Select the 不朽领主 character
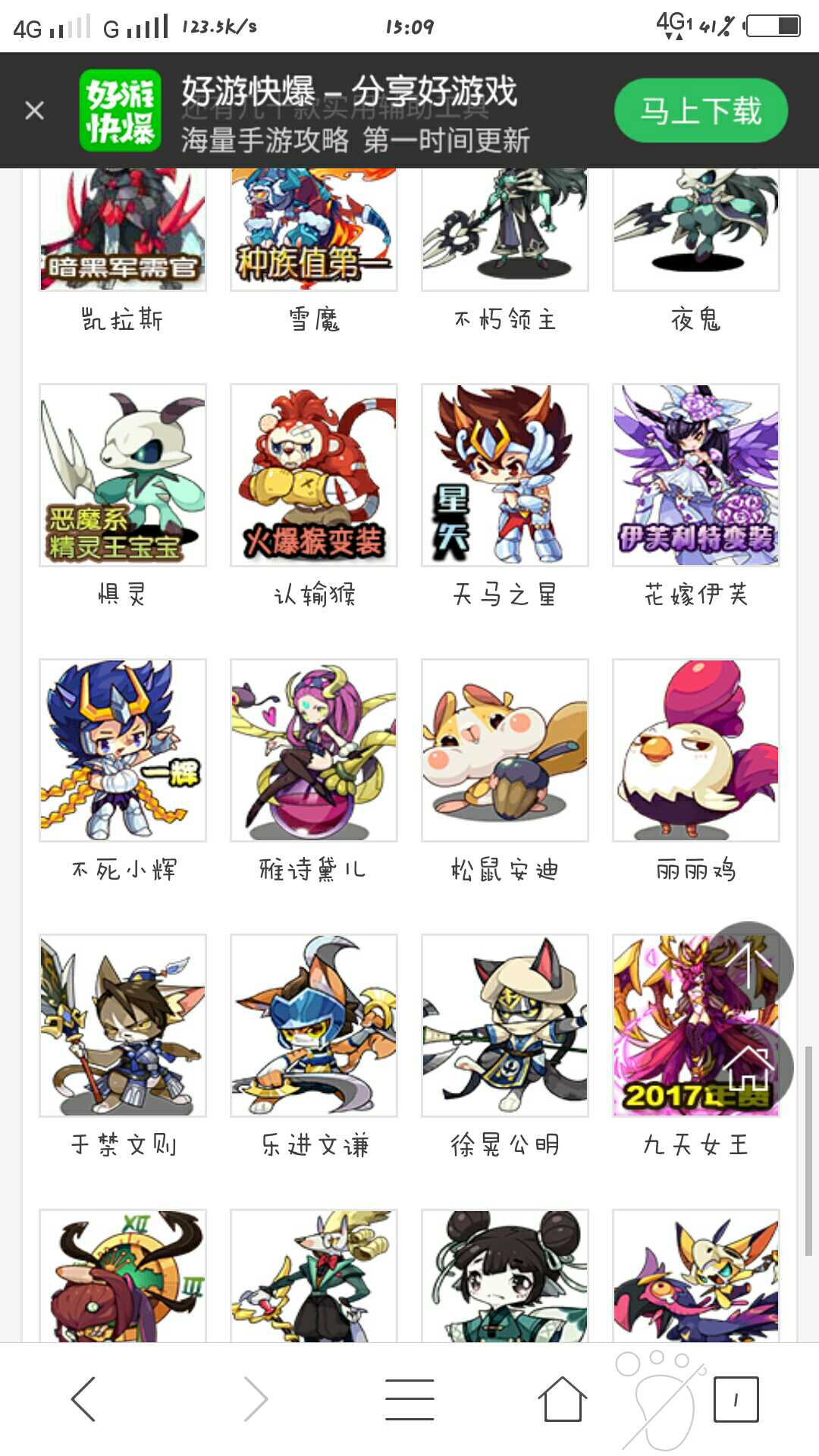Image resolution: width=819 pixels, height=1456 pixels. [x=505, y=231]
